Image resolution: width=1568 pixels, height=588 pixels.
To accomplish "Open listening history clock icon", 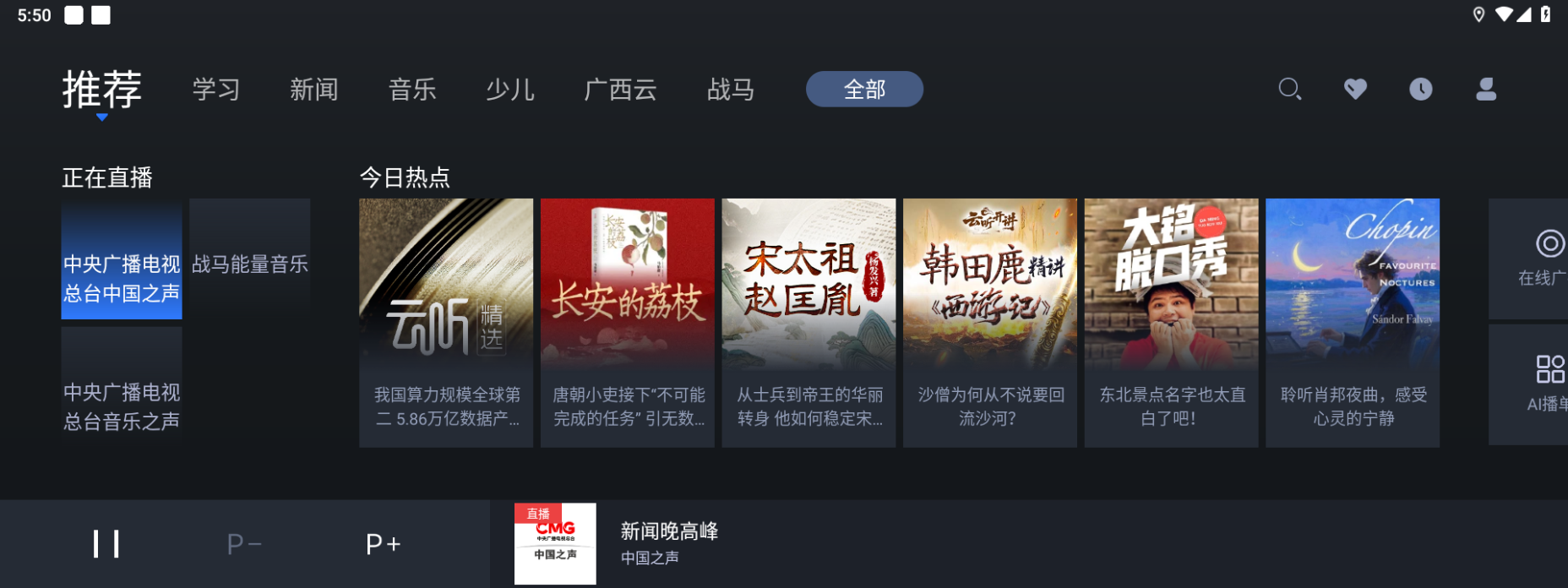I will (x=1420, y=89).
